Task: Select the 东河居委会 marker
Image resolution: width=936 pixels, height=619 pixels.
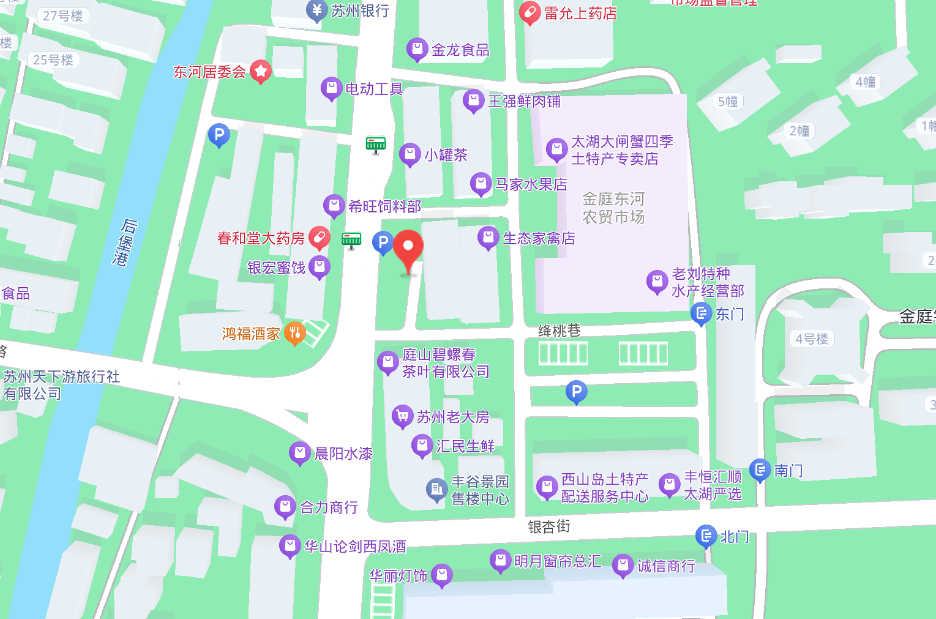Action: (x=260, y=71)
